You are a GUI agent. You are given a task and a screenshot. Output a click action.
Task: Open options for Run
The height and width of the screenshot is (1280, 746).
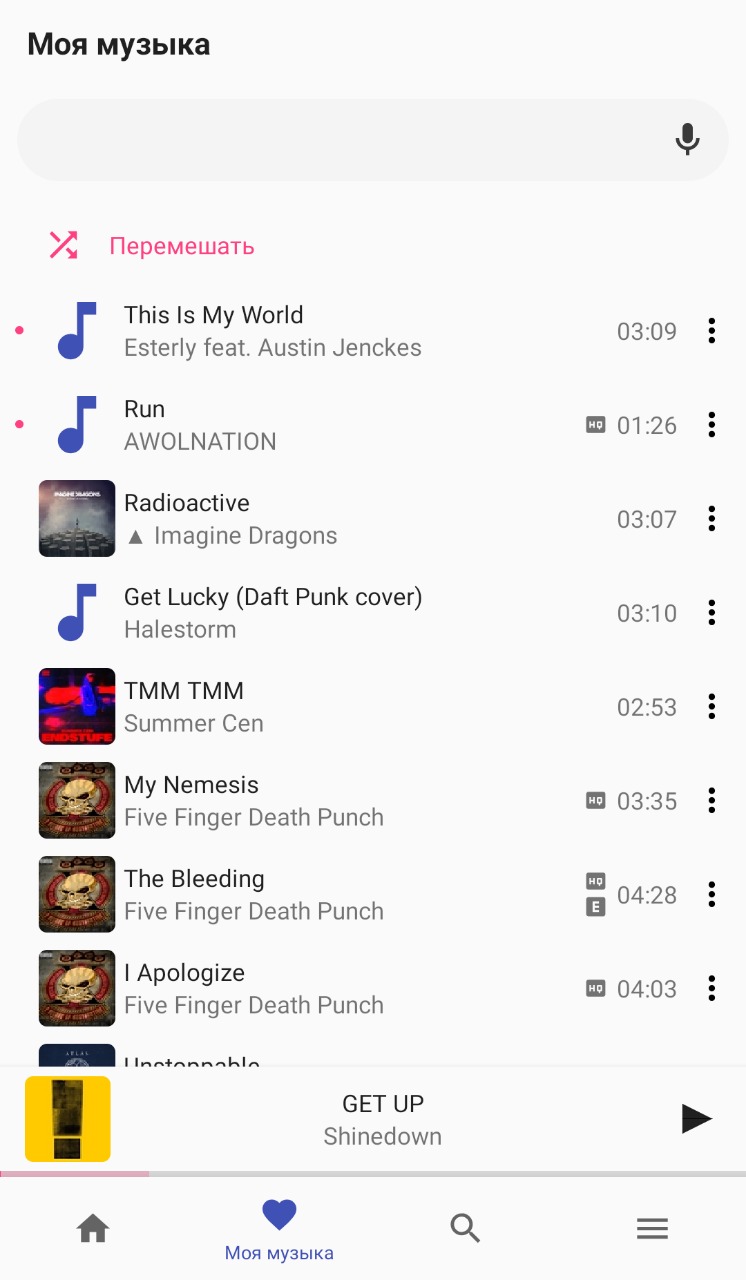[711, 425]
